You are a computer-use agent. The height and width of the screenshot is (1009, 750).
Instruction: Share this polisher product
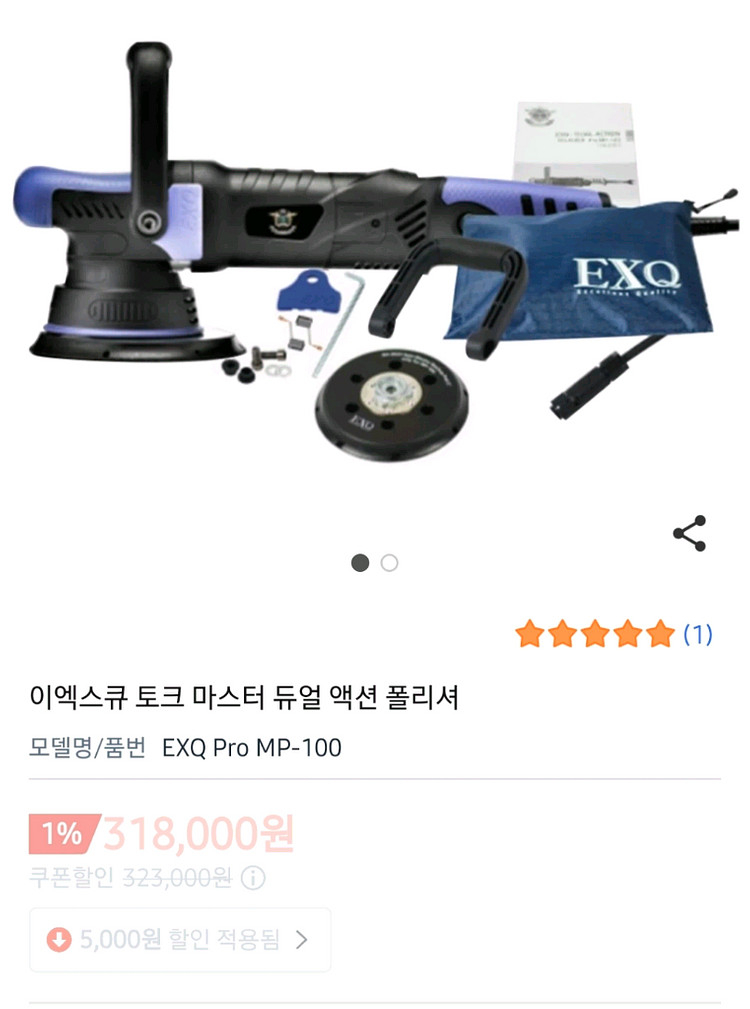click(x=689, y=533)
